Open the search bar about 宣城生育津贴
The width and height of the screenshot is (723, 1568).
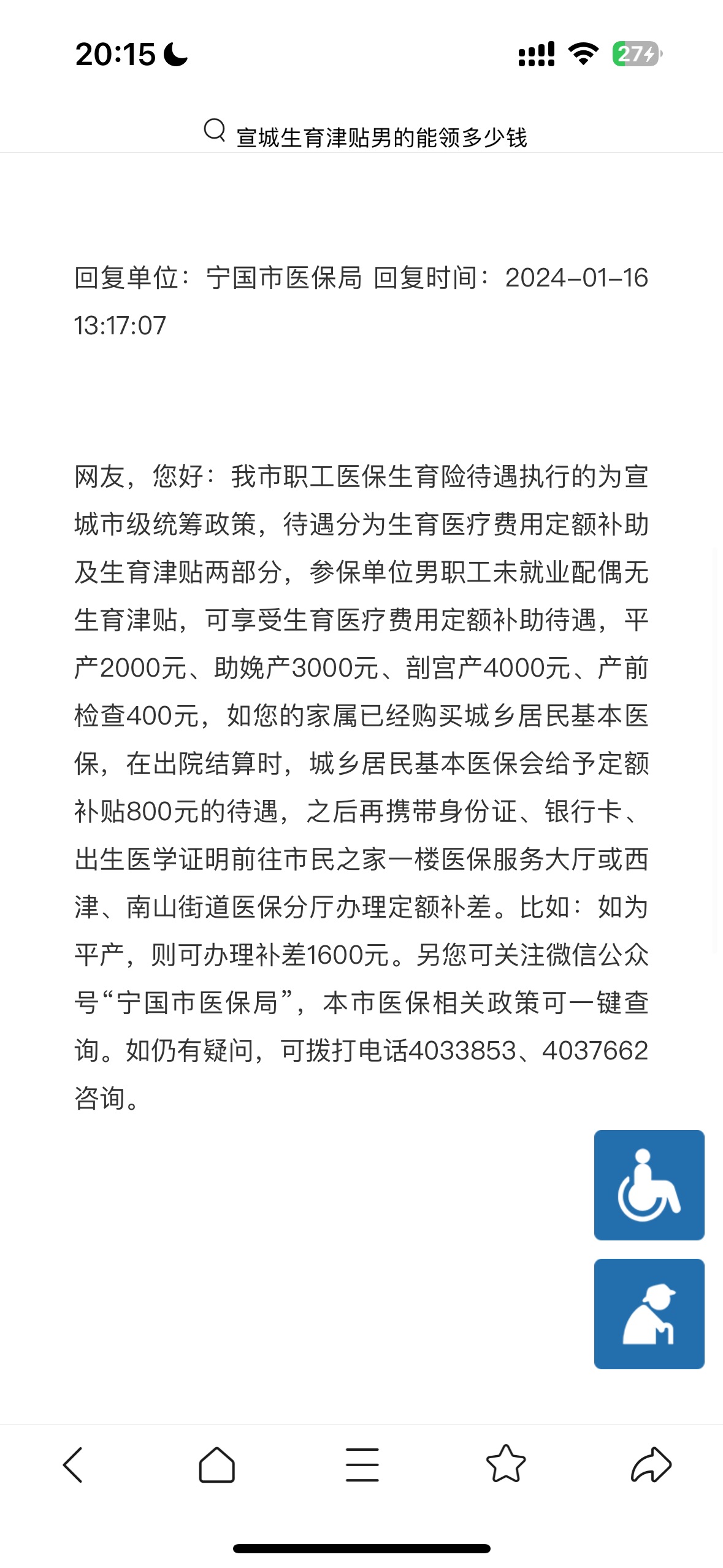tap(365, 135)
